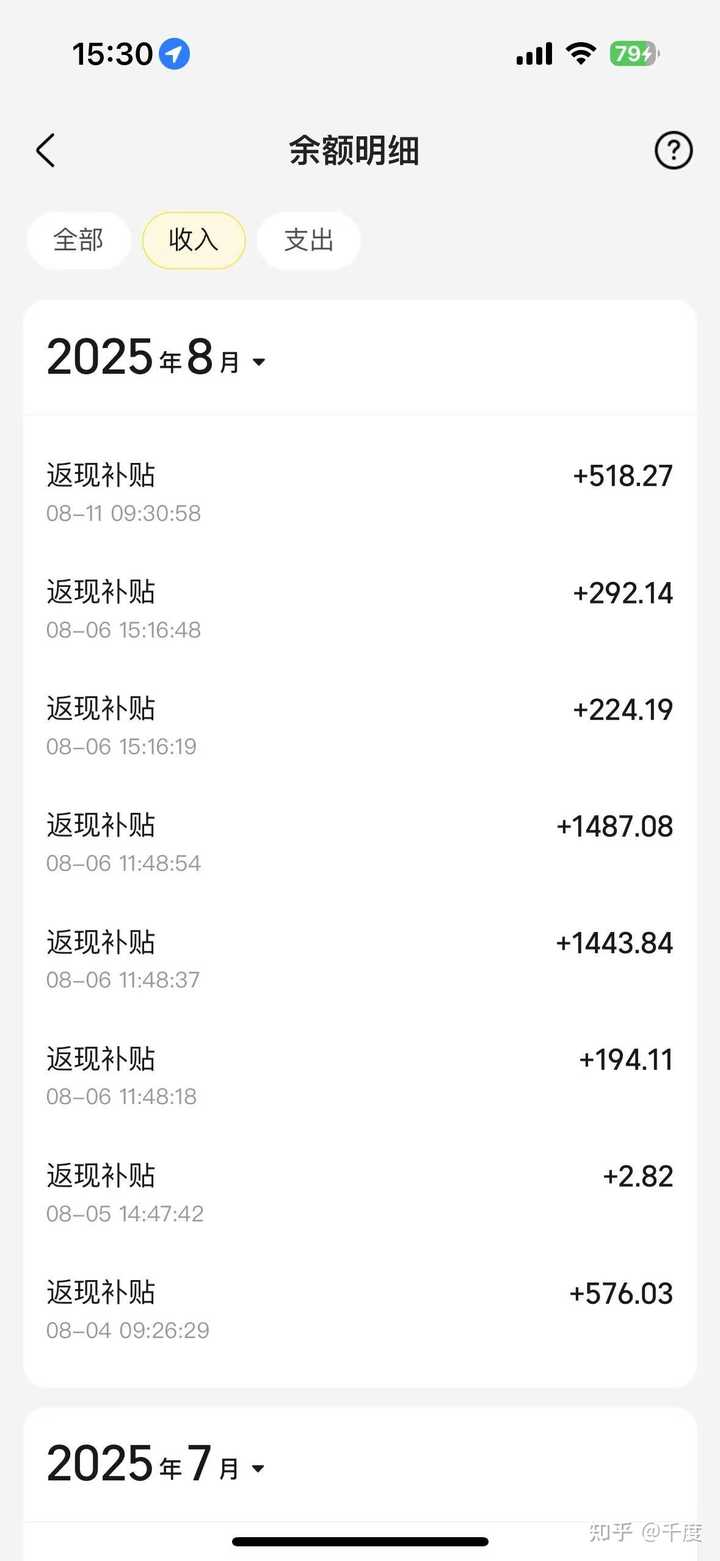720x1561 pixels.
Task: Switch to the 支出 filter
Action: coord(309,241)
